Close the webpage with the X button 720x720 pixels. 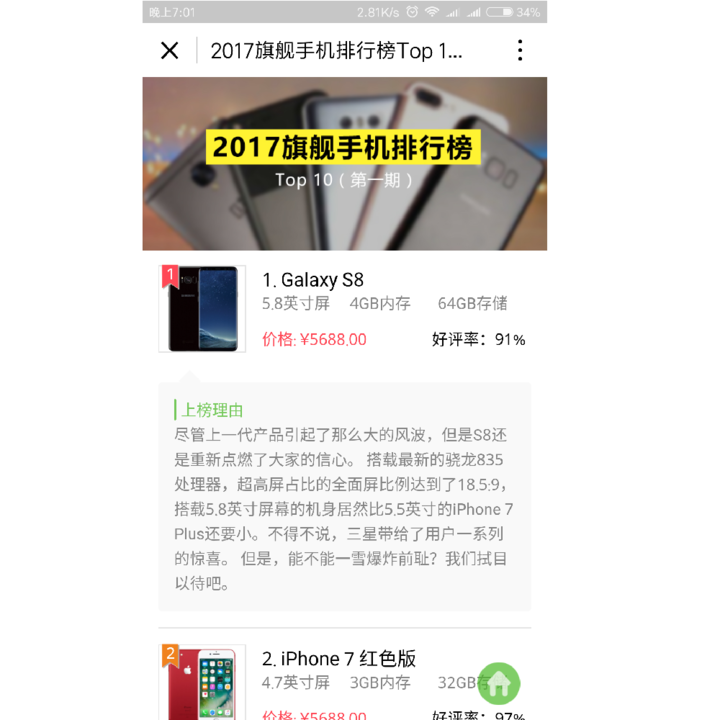170,51
